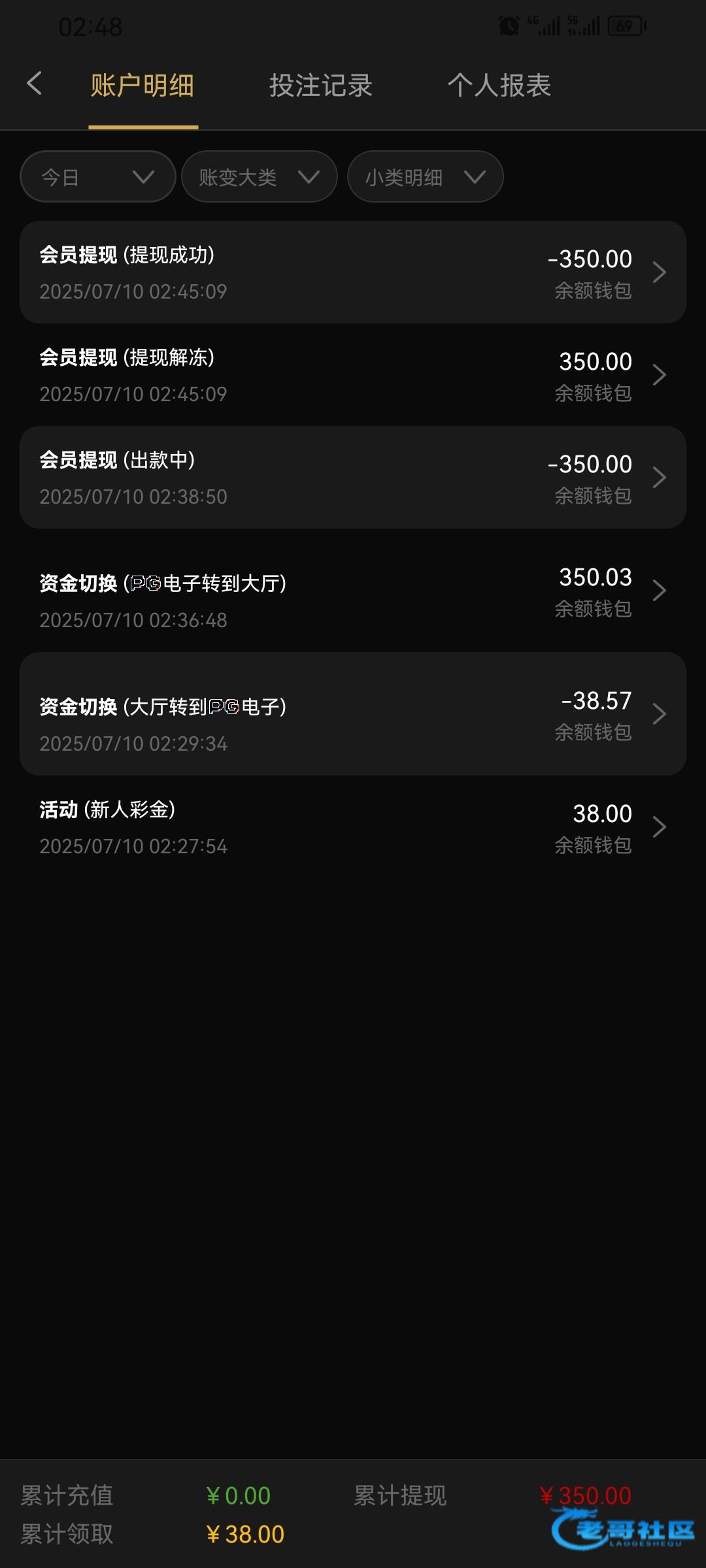706x1568 pixels.
Task: Open the 今日 date dropdown
Action: click(98, 176)
